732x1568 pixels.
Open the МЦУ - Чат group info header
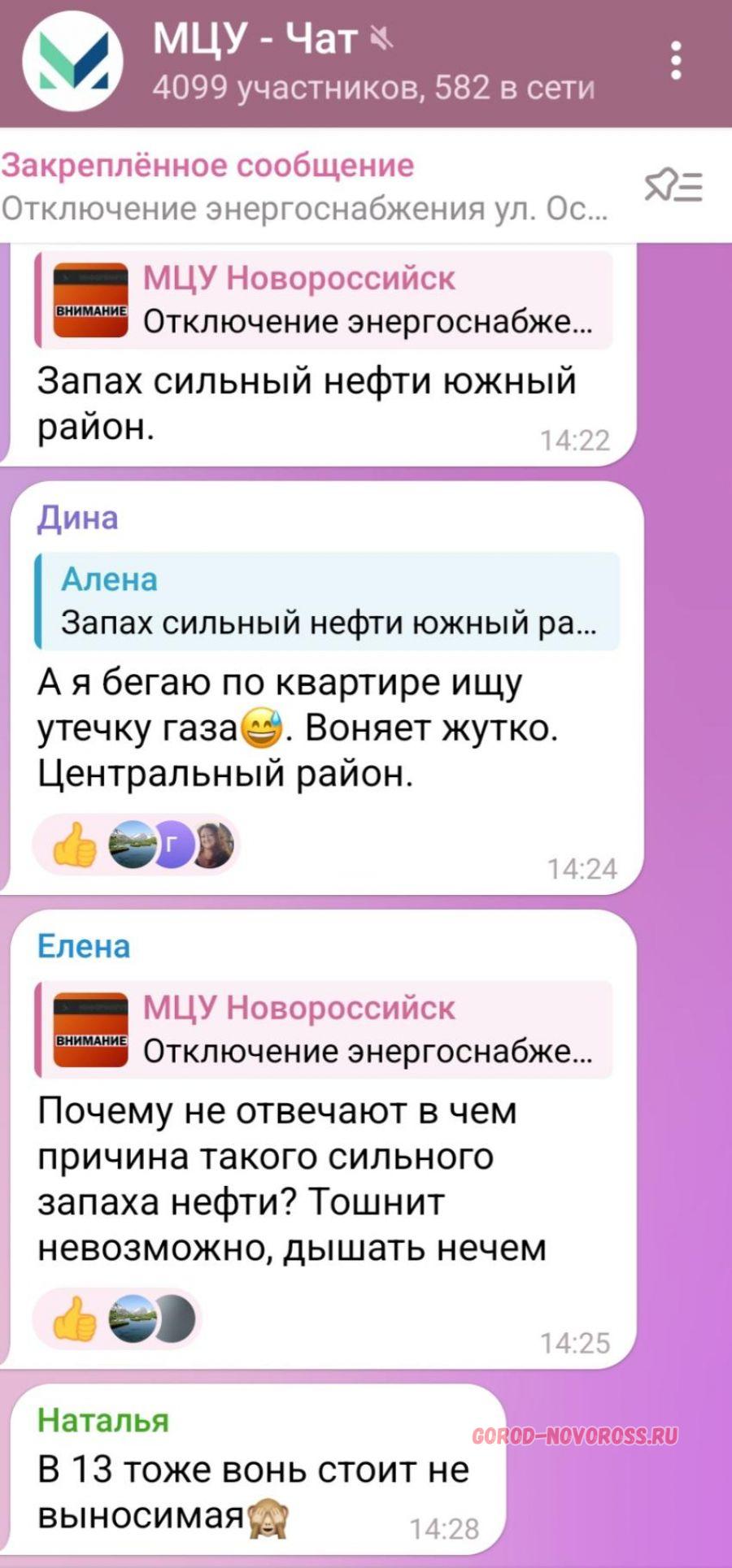pyautogui.click(x=373, y=62)
